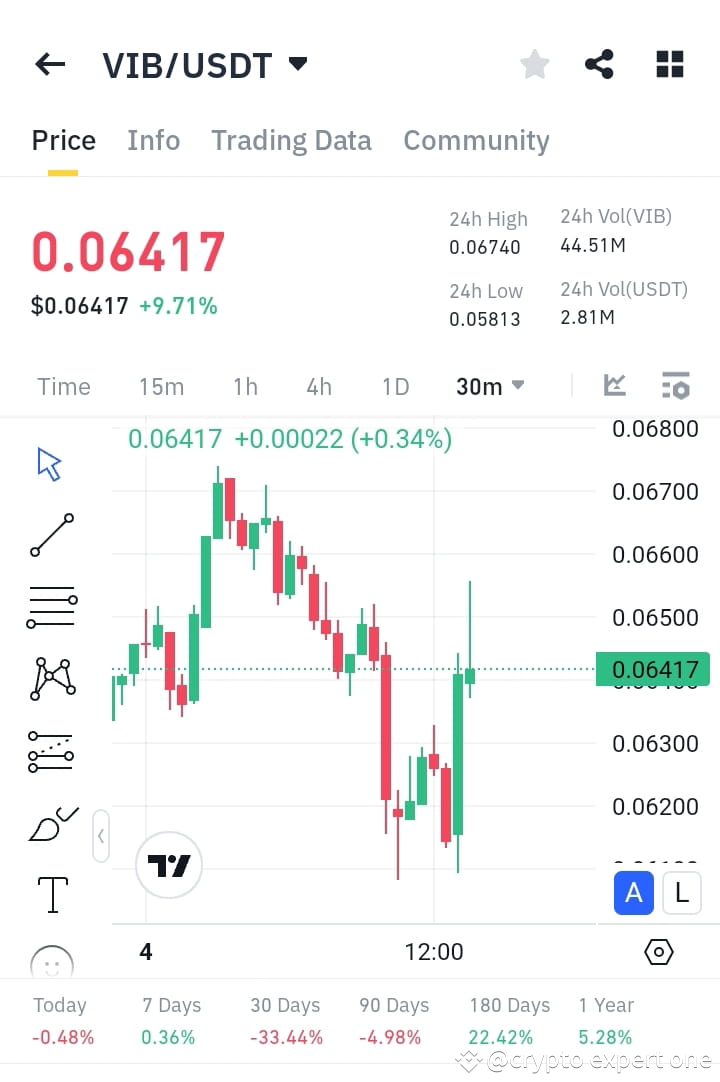Select the Trend Line drawing tool
This screenshot has width=720, height=1082.
(52, 532)
